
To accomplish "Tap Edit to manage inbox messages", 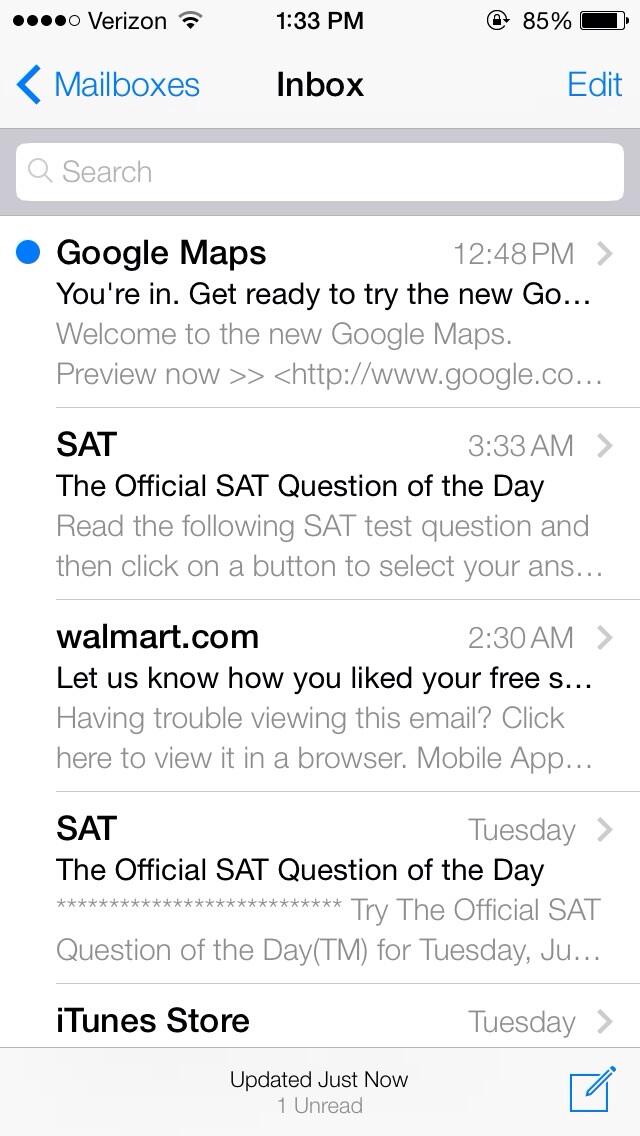I will pos(594,85).
